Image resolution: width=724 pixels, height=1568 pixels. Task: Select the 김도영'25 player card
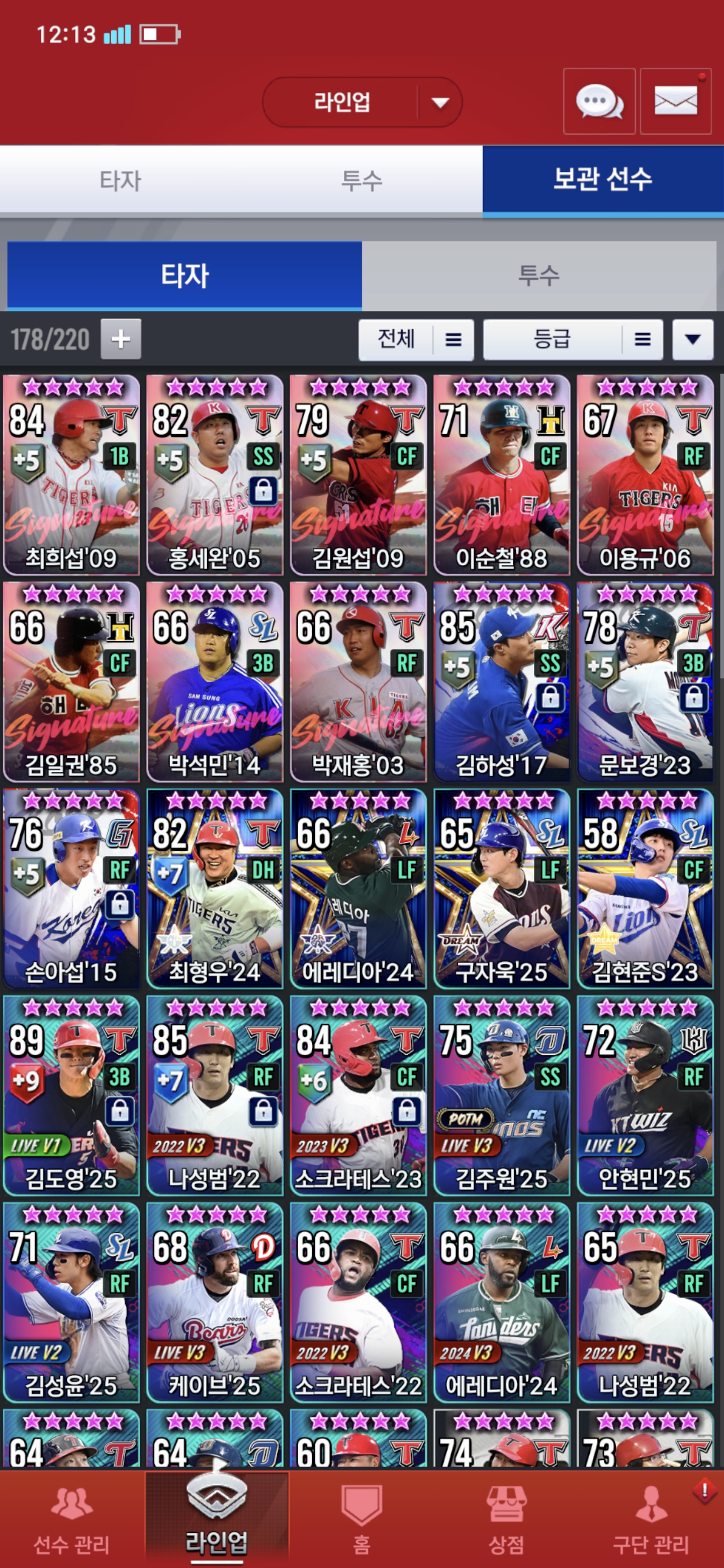[x=71, y=1096]
